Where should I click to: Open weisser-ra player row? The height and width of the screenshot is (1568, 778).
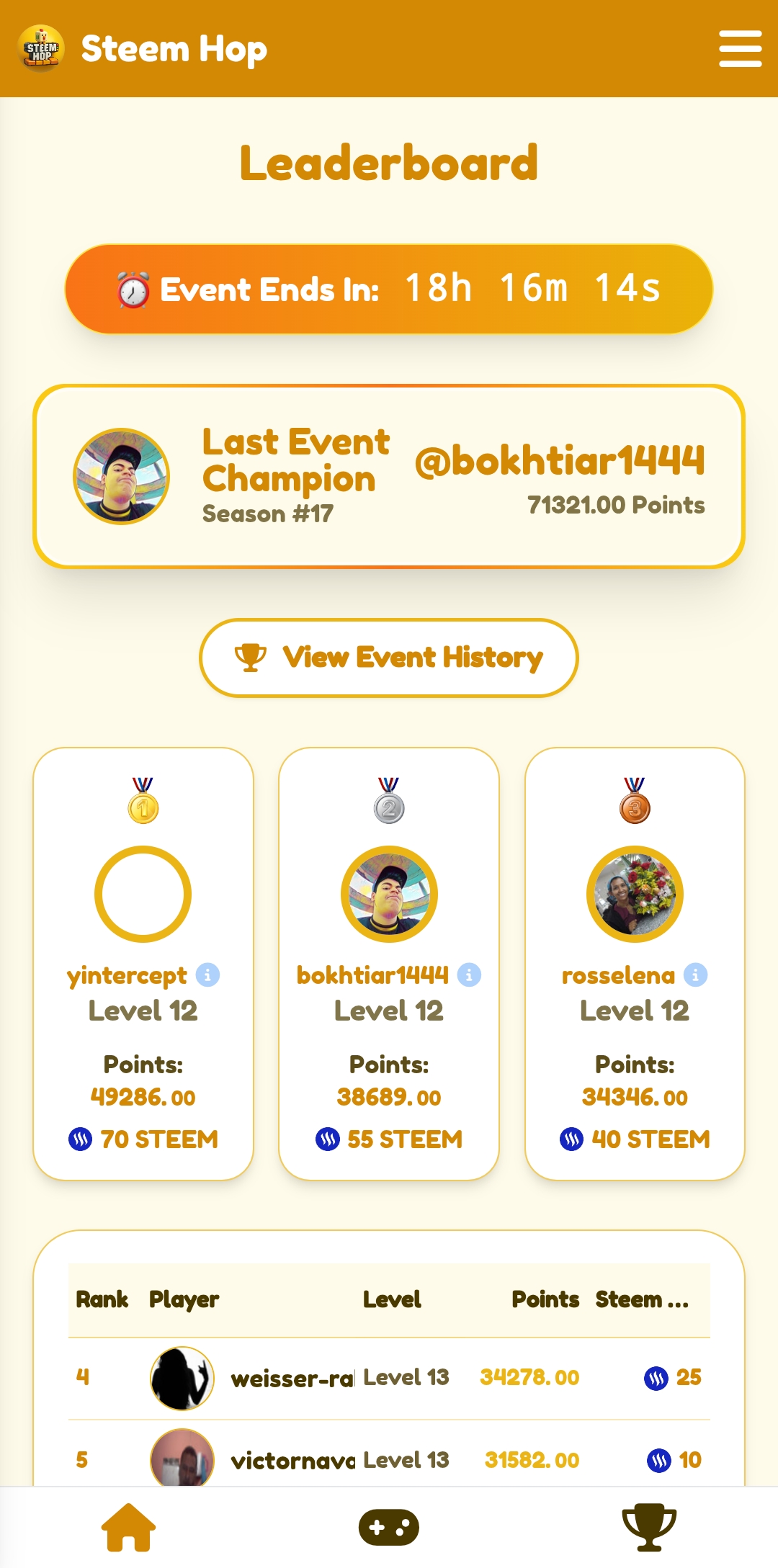click(389, 1379)
